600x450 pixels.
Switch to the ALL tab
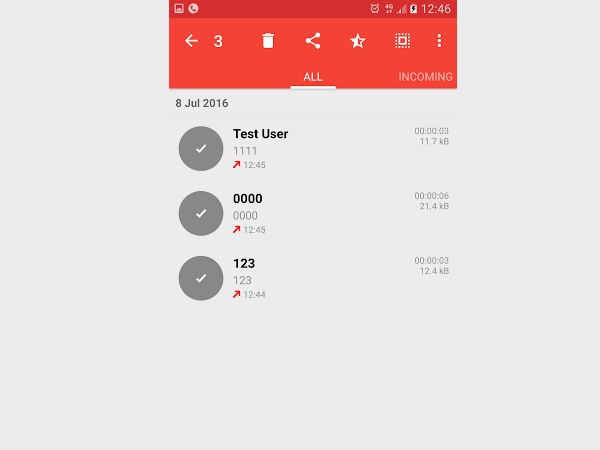pyautogui.click(x=313, y=77)
